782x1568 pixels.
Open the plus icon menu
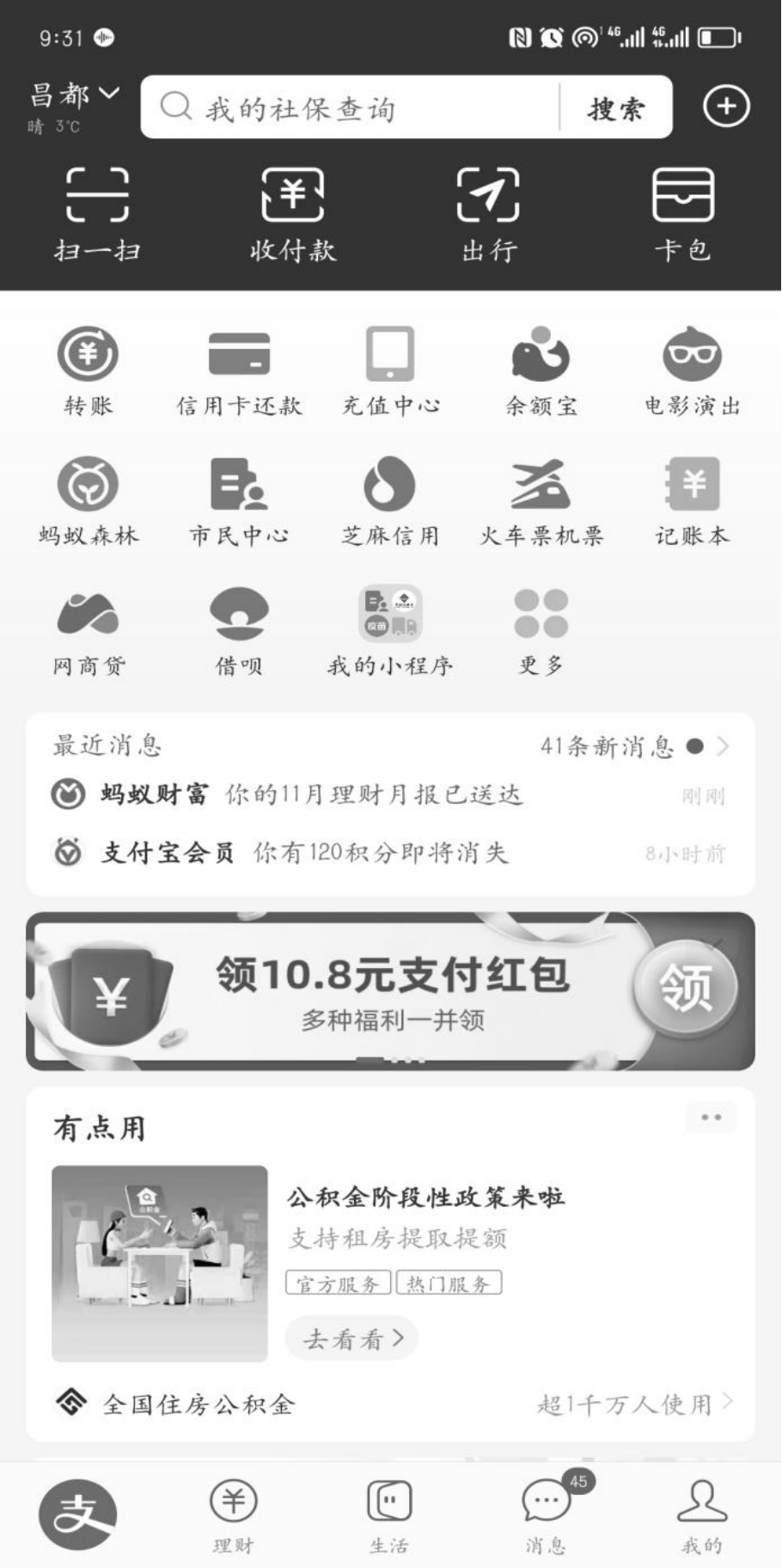726,107
